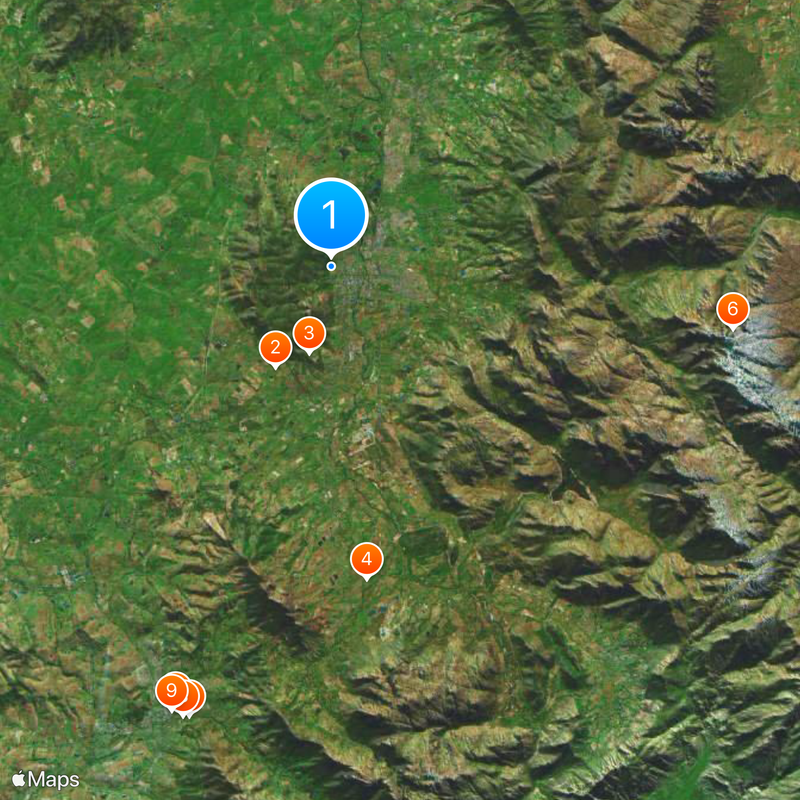Screen dimensions: 800x800
Task: Open the orange pin numbered 3
Action: click(309, 332)
